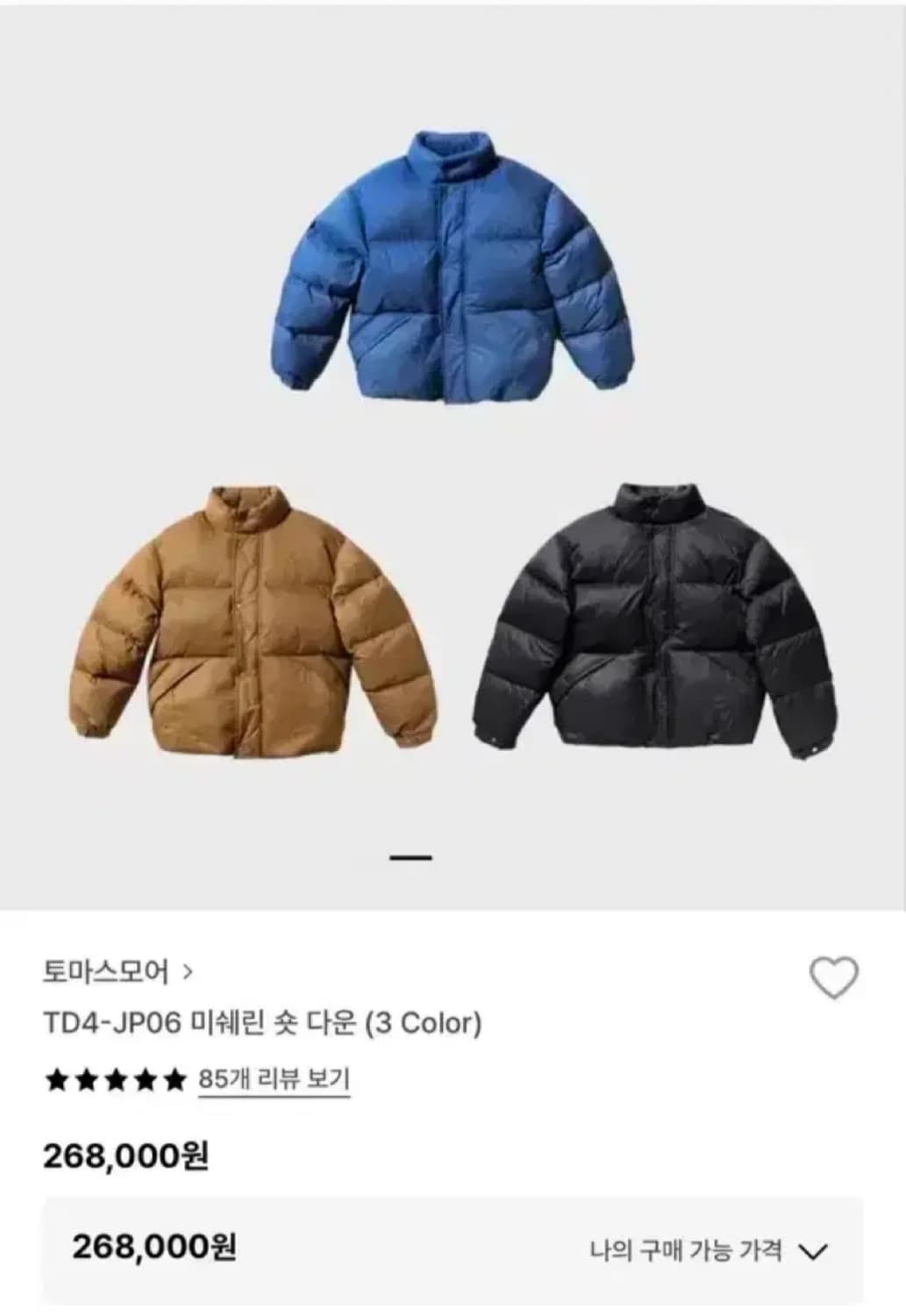
Task: Tap the blue puffer jacket image
Action: (x=452, y=263)
